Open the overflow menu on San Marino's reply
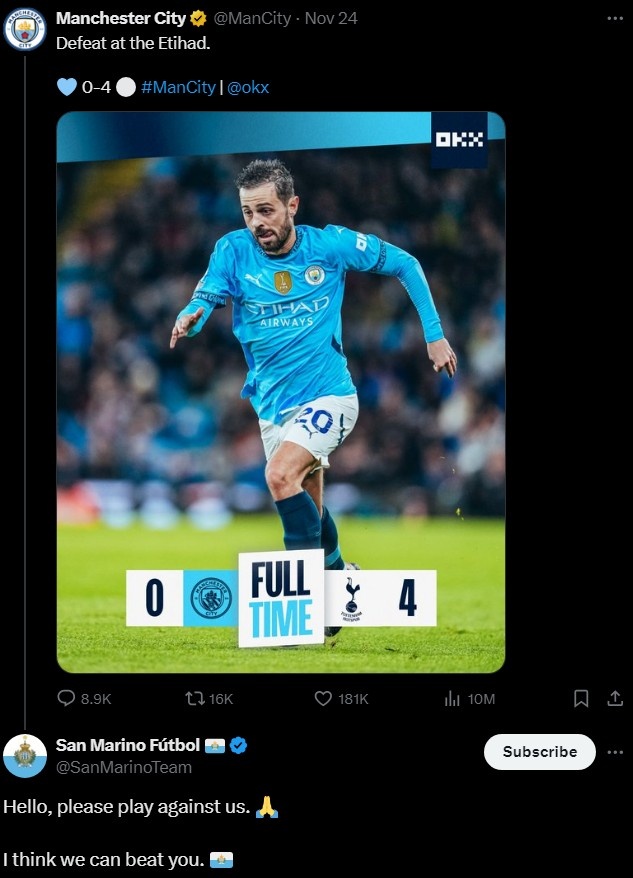This screenshot has height=878, width=633. tap(615, 752)
